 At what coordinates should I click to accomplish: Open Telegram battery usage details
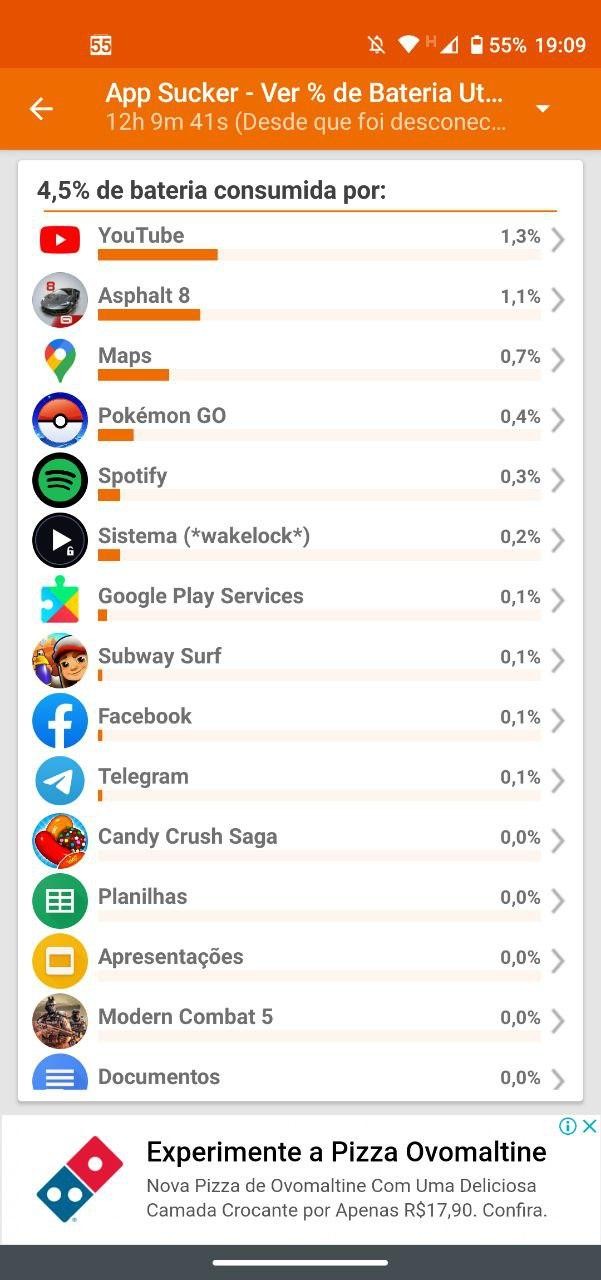(300, 780)
